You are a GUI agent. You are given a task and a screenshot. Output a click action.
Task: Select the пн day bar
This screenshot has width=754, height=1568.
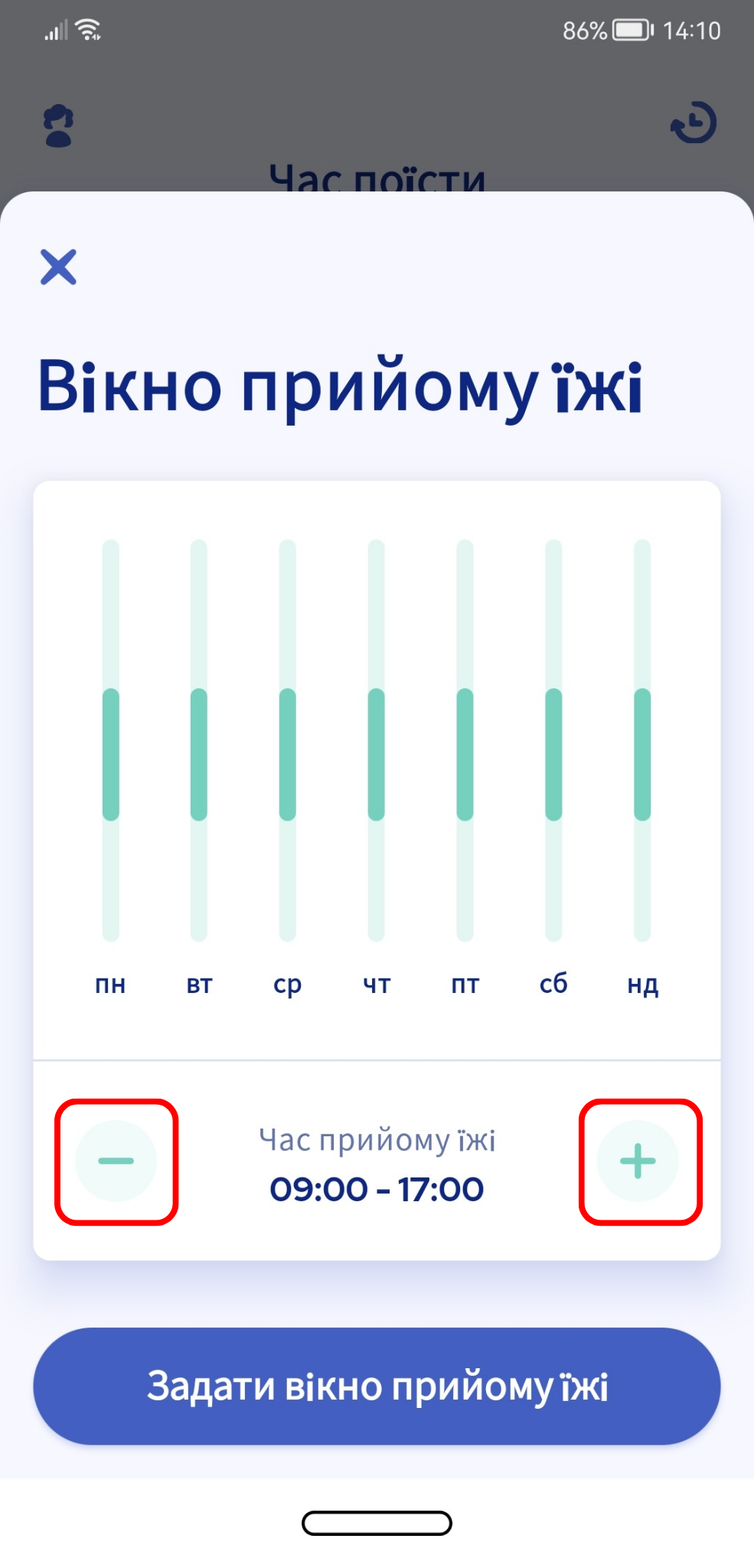click(111, 740)
